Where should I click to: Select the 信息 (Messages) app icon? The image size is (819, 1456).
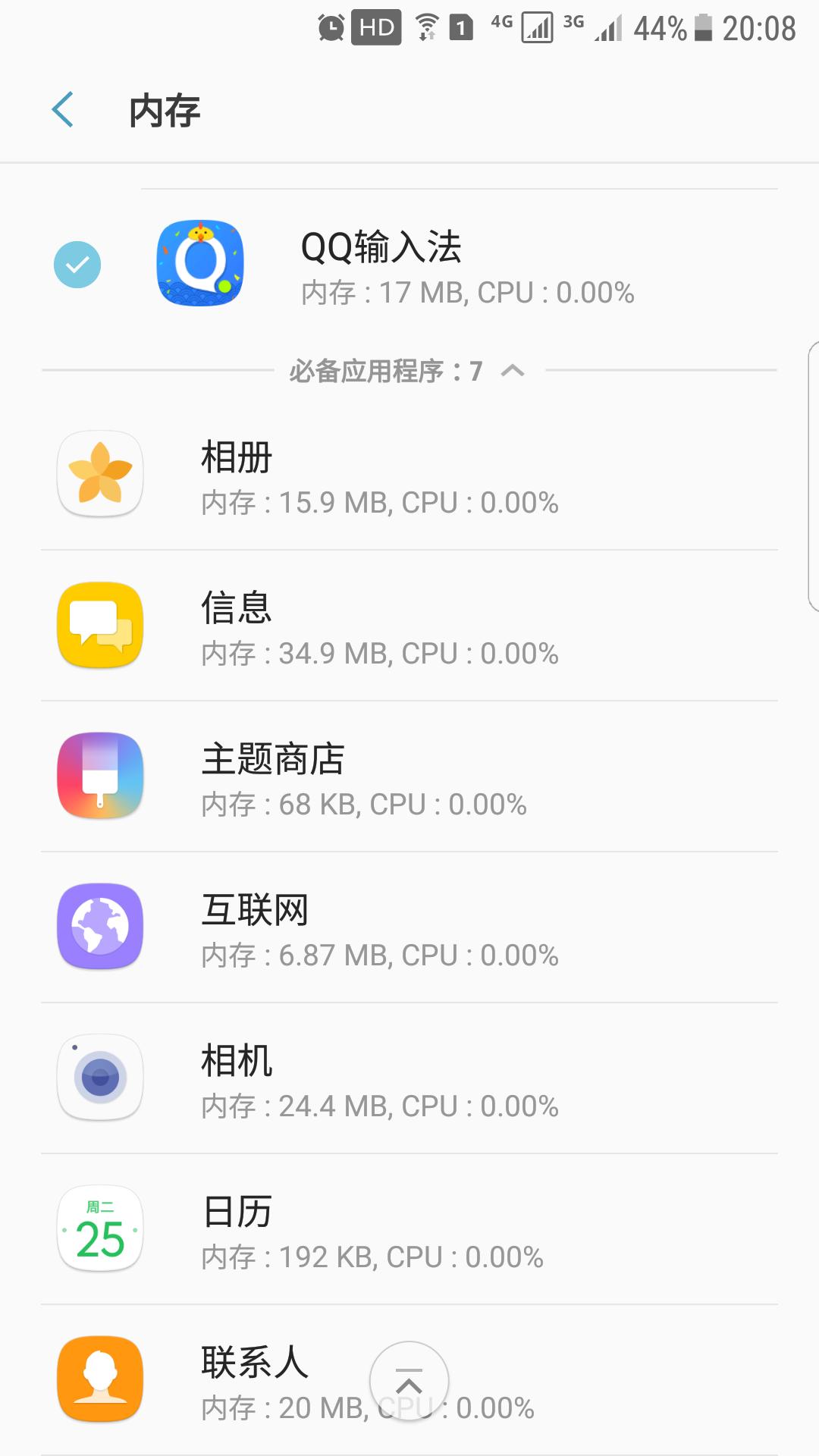pyautogui.click(x=99, y=624)
